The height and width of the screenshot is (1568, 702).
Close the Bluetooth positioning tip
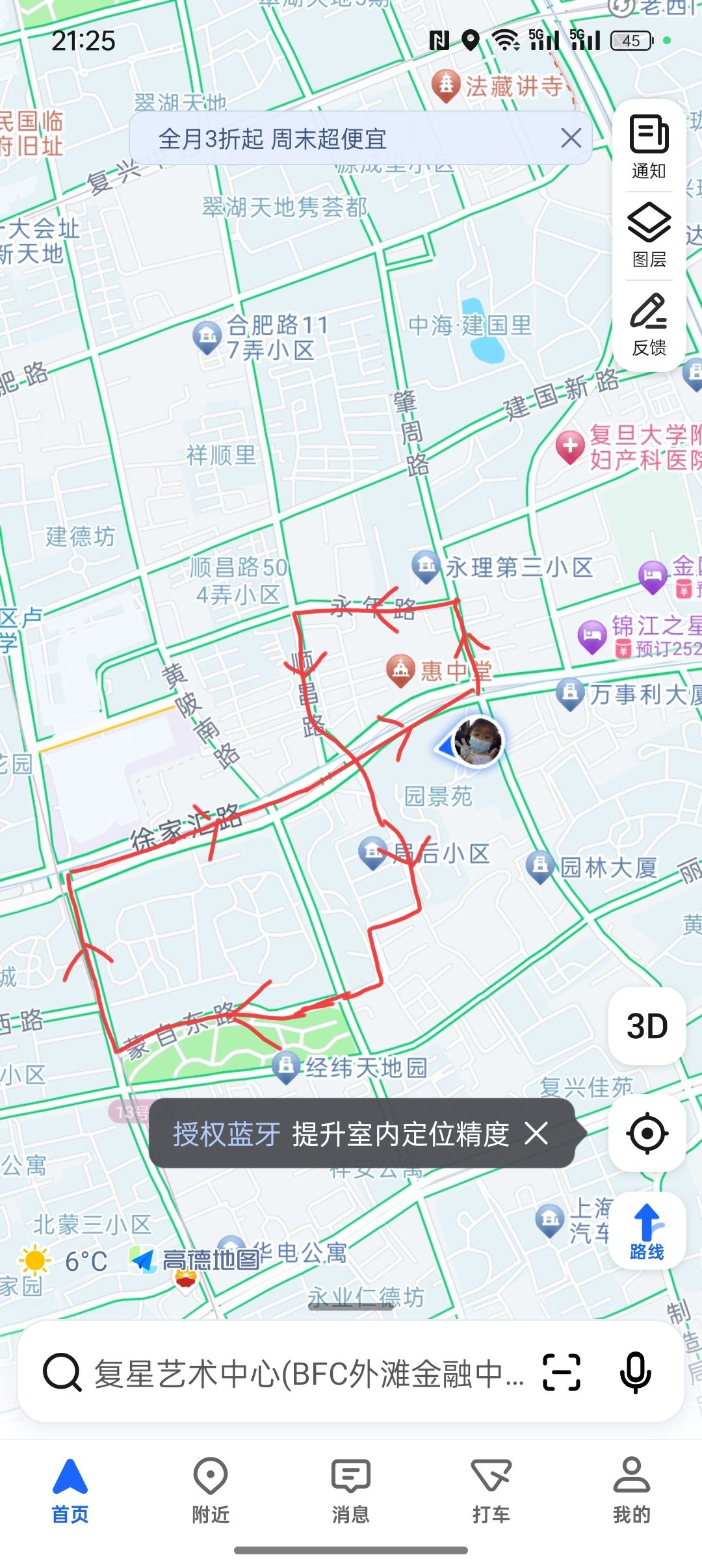(536, 1134)
